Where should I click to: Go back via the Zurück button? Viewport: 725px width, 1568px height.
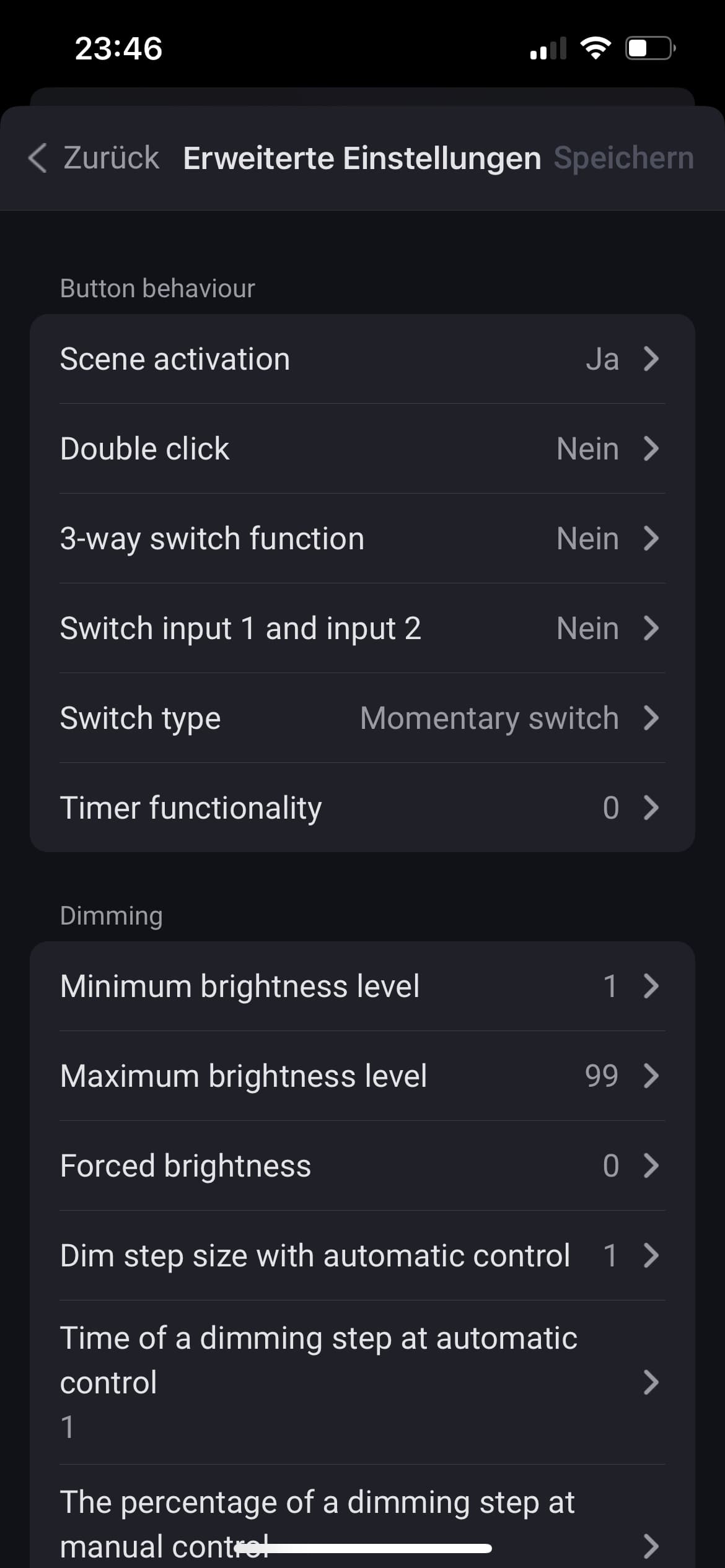pos(94,158)
